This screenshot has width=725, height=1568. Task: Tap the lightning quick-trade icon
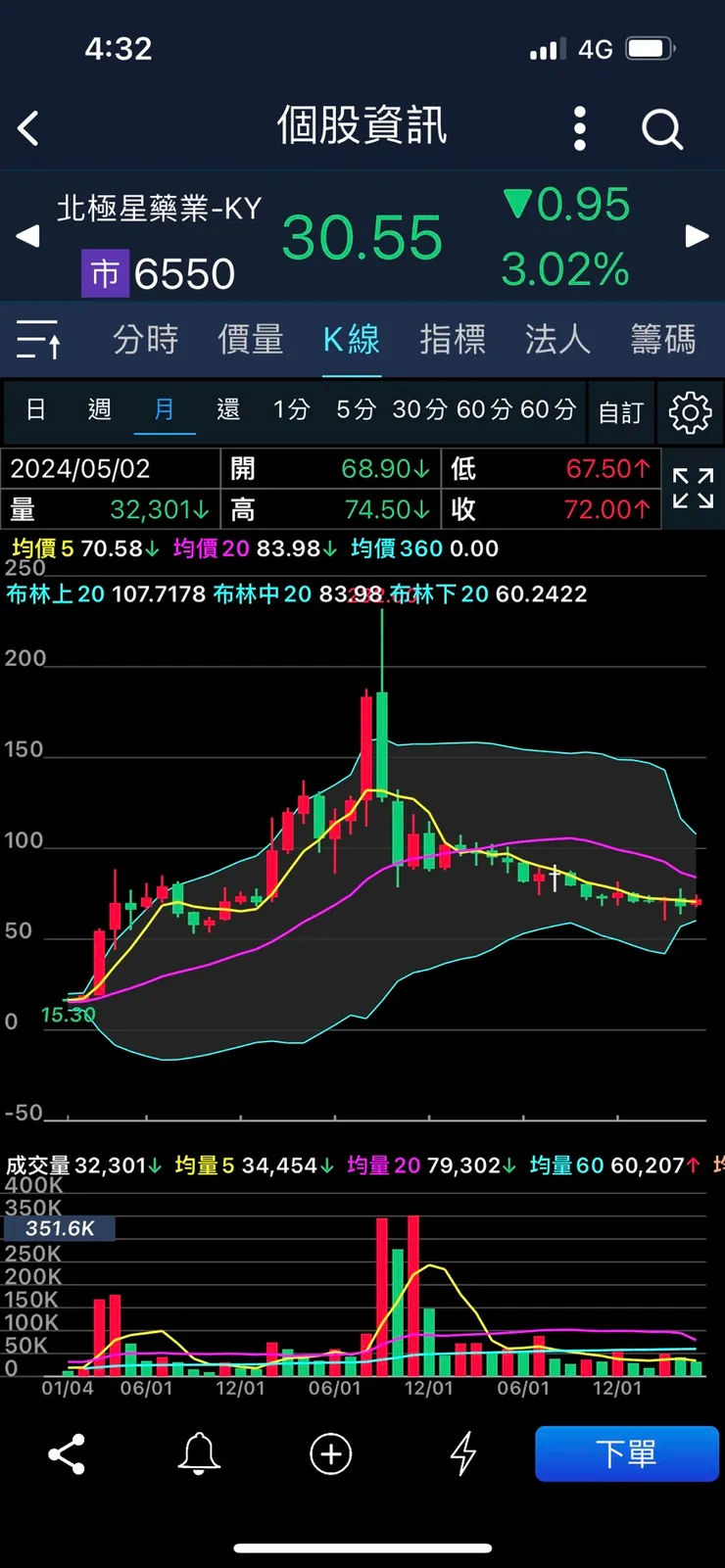point(460,1454)
